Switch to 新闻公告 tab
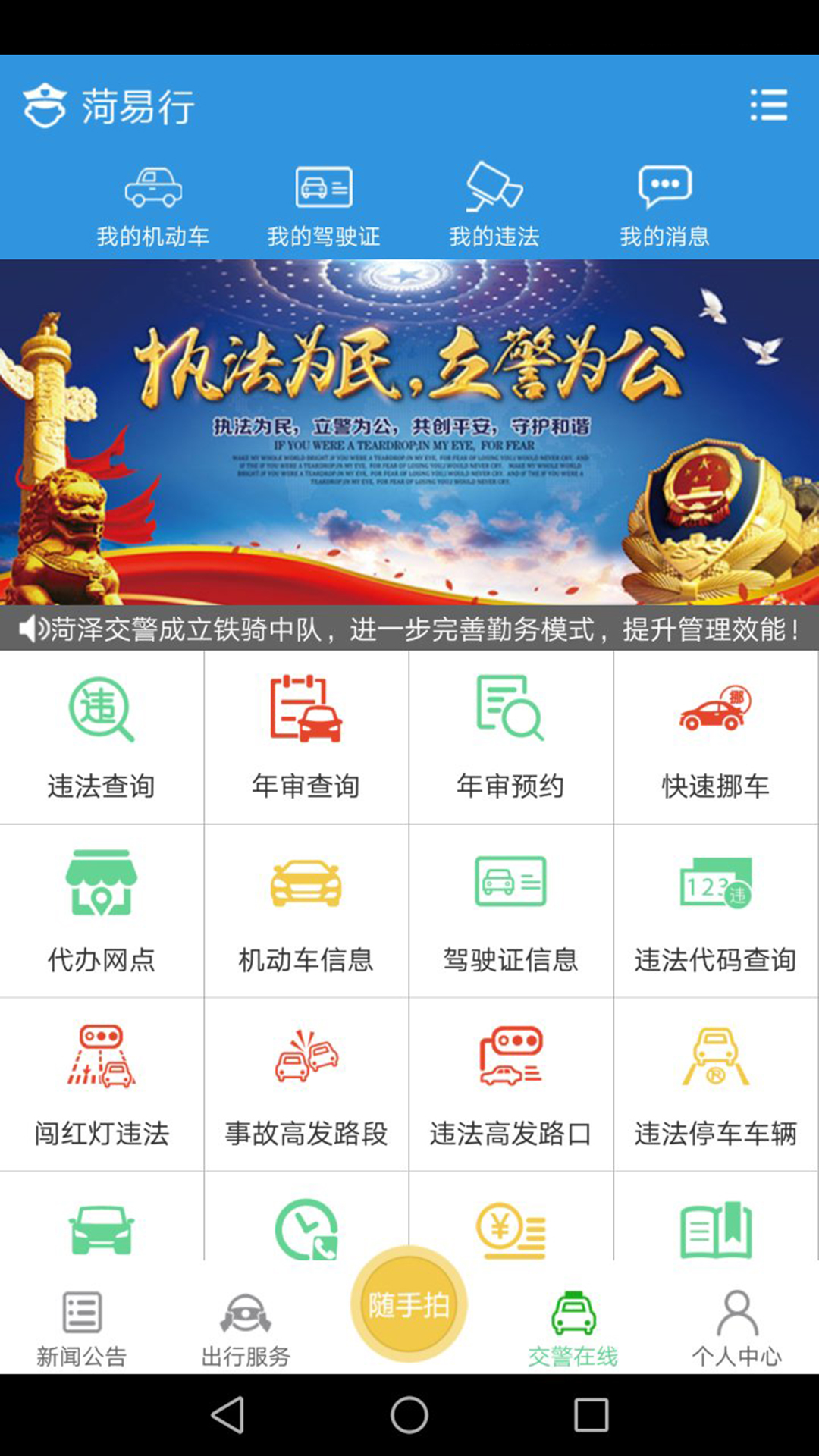Viewport: 819px width, 1456px height. point(82,1329)
